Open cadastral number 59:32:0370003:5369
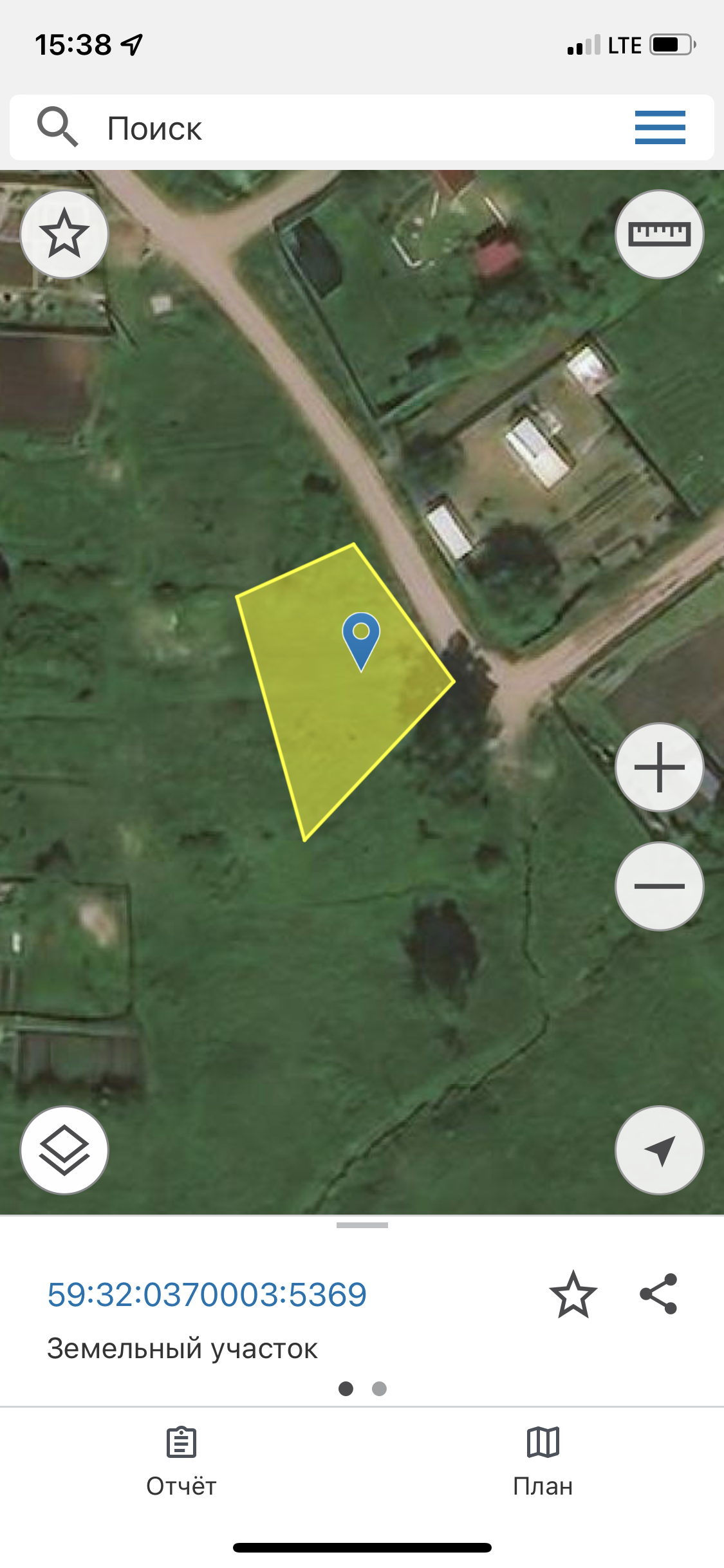The width and height of the screenshot is (724, 1568). pyautogui.click(x=207, y=1294)
